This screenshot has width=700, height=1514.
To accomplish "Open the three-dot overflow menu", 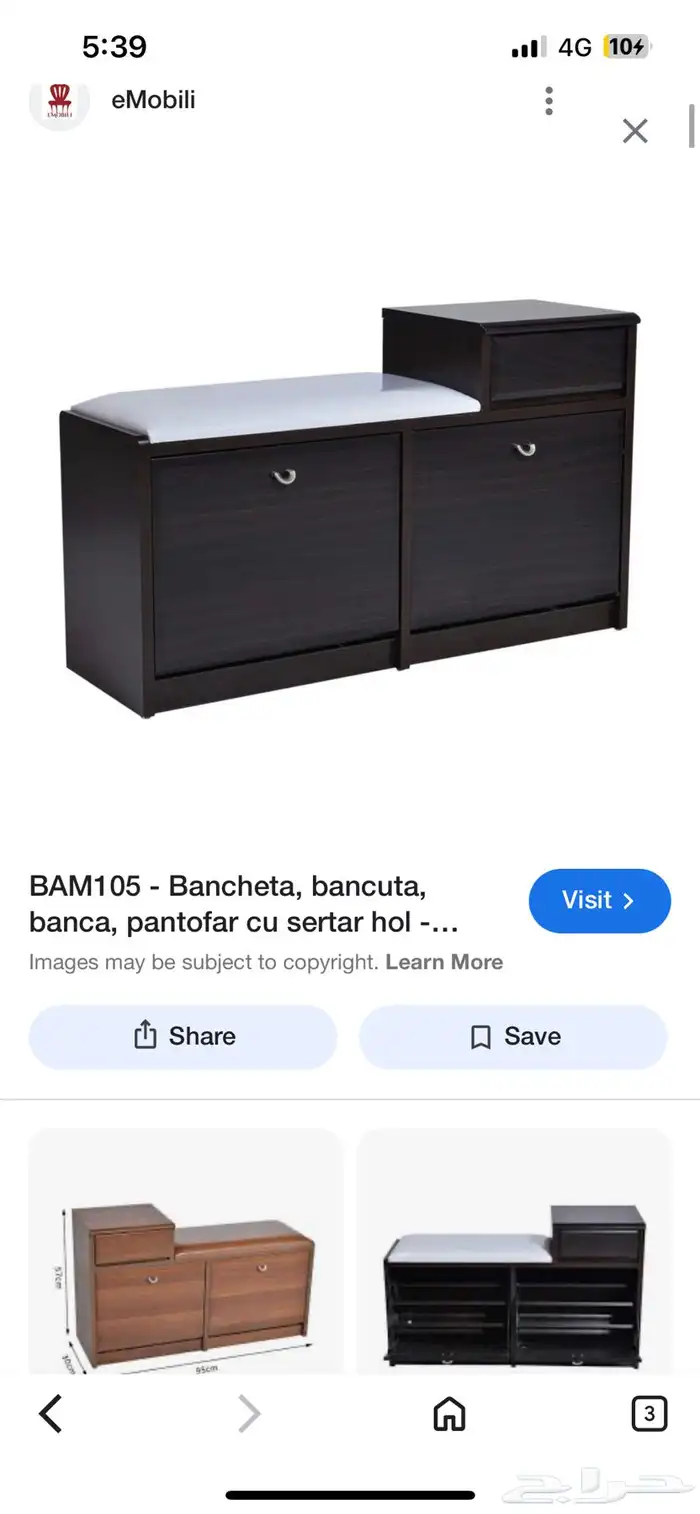I will [x=549, y=101].
